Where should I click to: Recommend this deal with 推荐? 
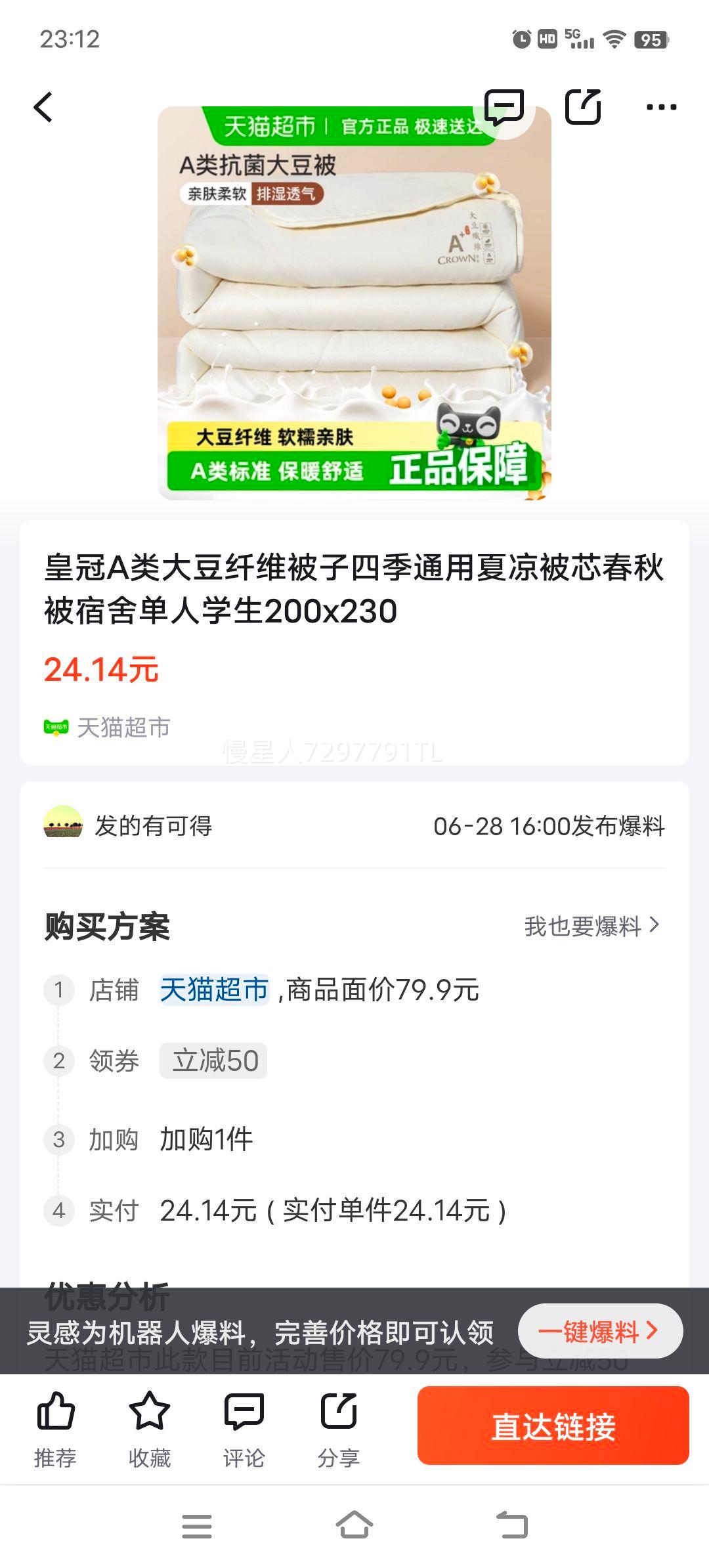[55, 1429]
